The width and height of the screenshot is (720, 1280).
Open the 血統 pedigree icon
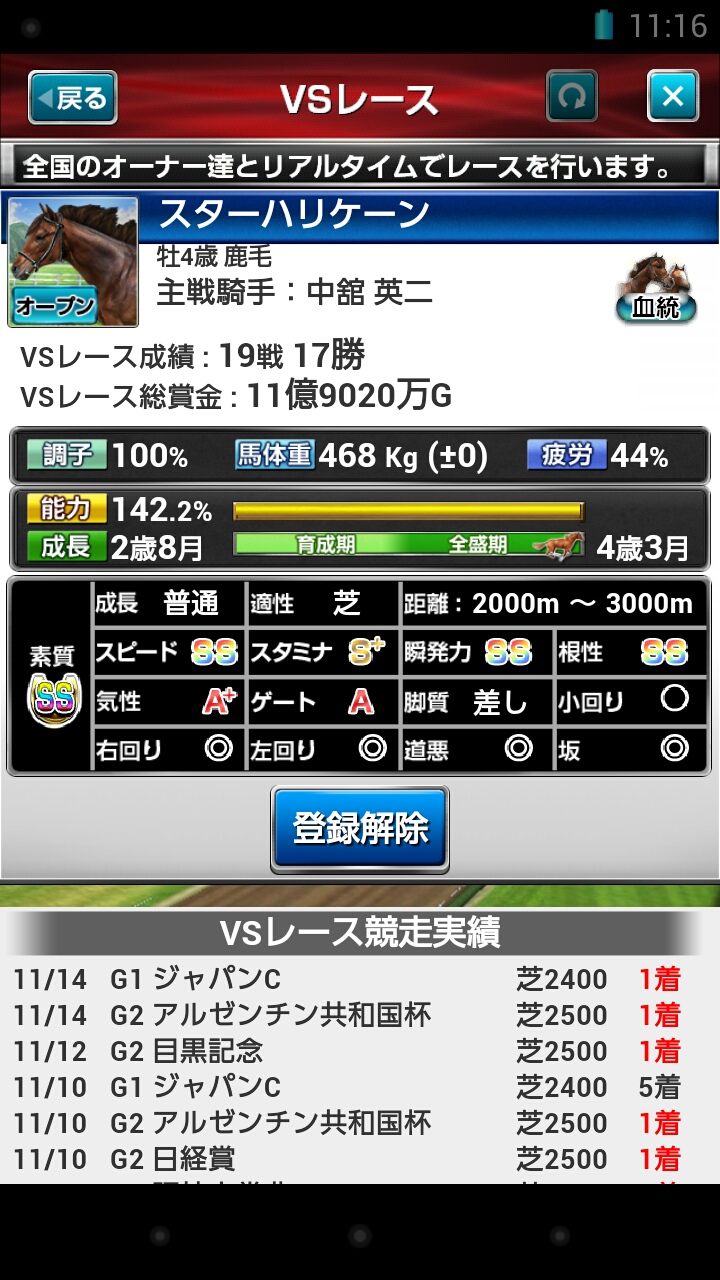click(x=656, y=289)
